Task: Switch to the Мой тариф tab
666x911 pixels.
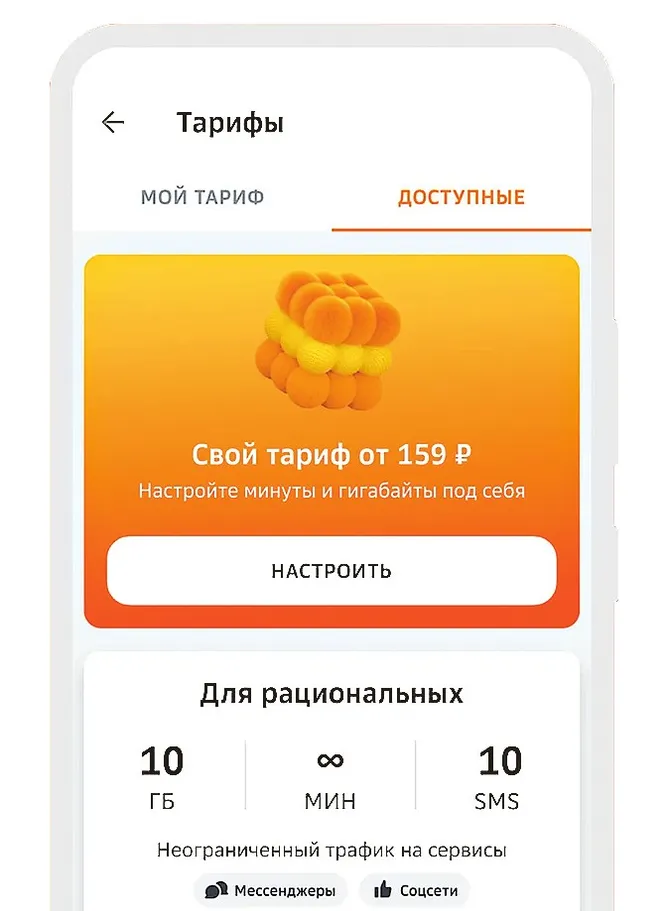Action: pyautogui.click(x=203, y=197)
